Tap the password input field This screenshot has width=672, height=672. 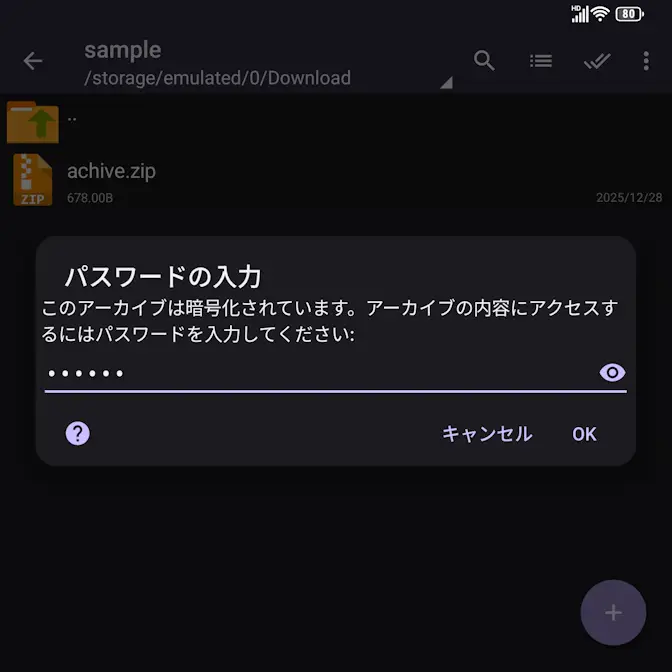coord(310,373)
